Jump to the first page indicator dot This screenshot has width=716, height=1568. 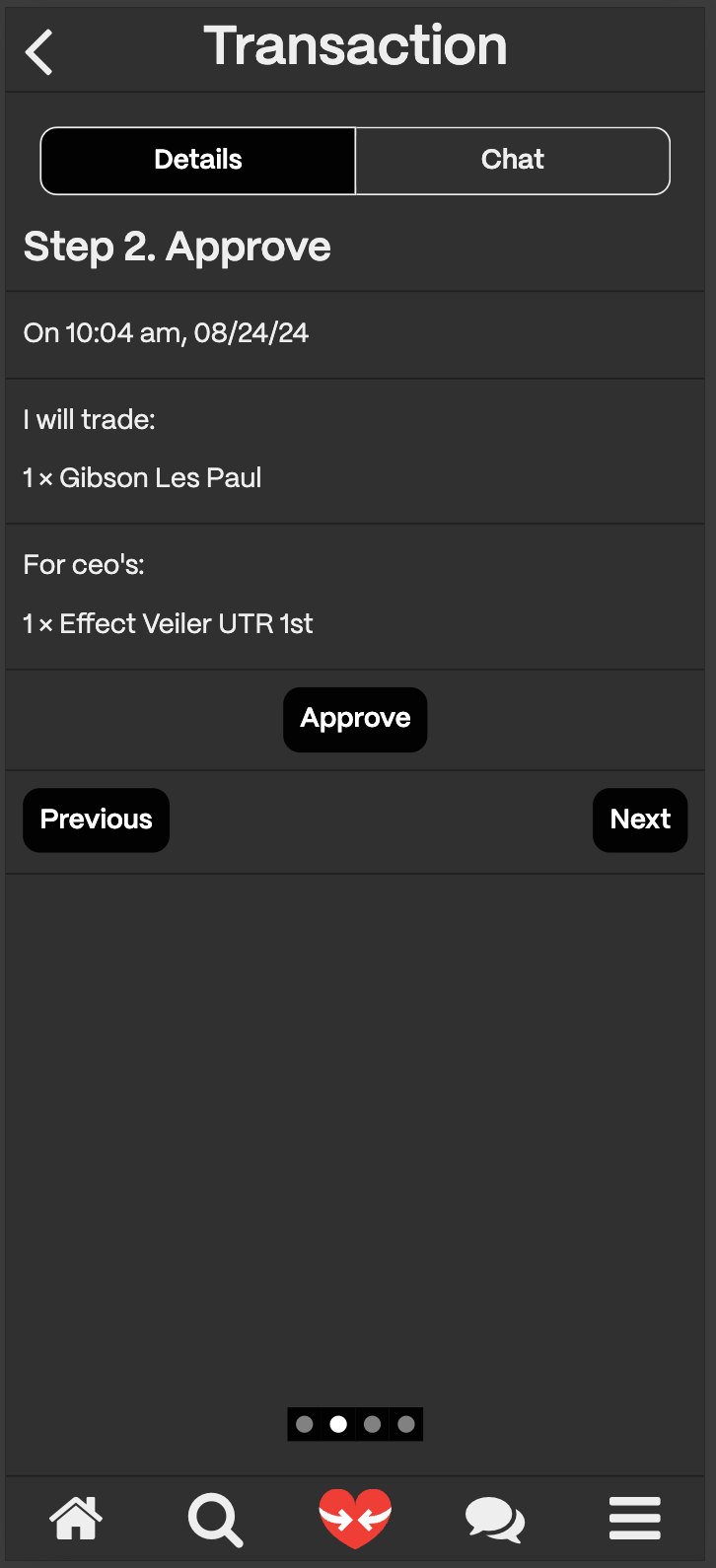pos(305,1424)
